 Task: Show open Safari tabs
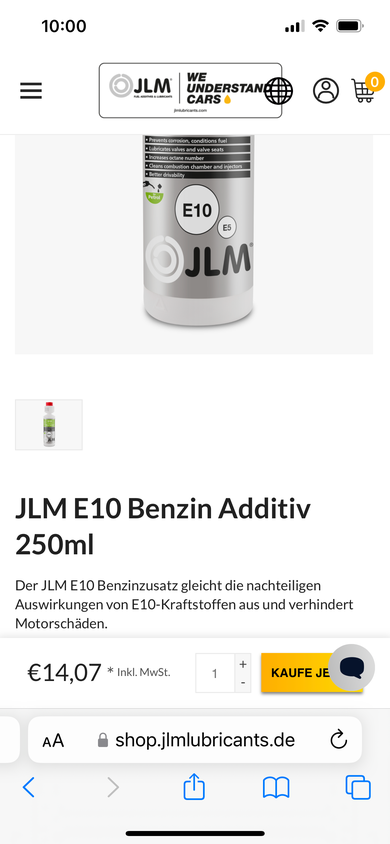pos(358,787)
